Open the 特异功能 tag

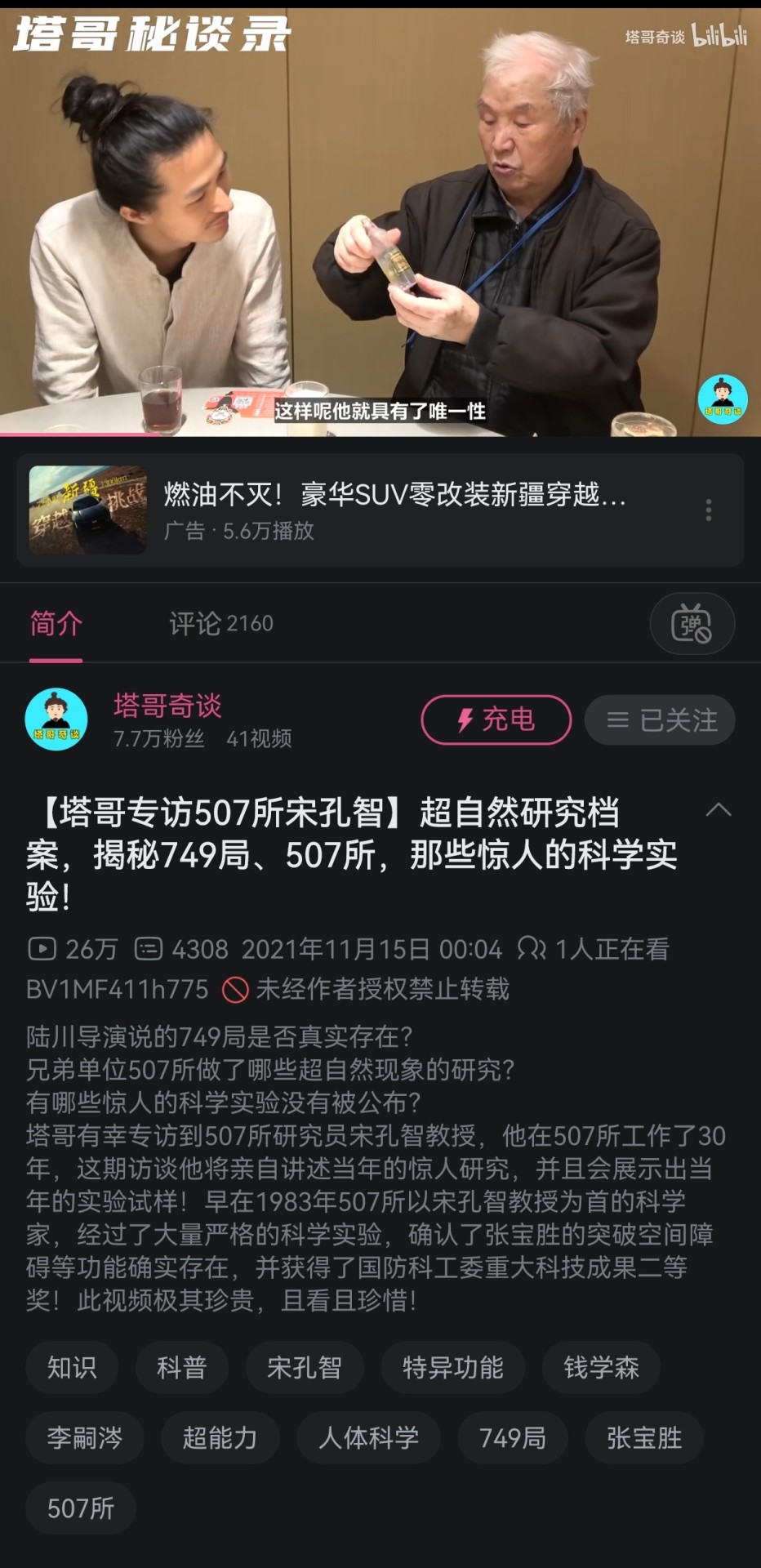coord(452,1367)
